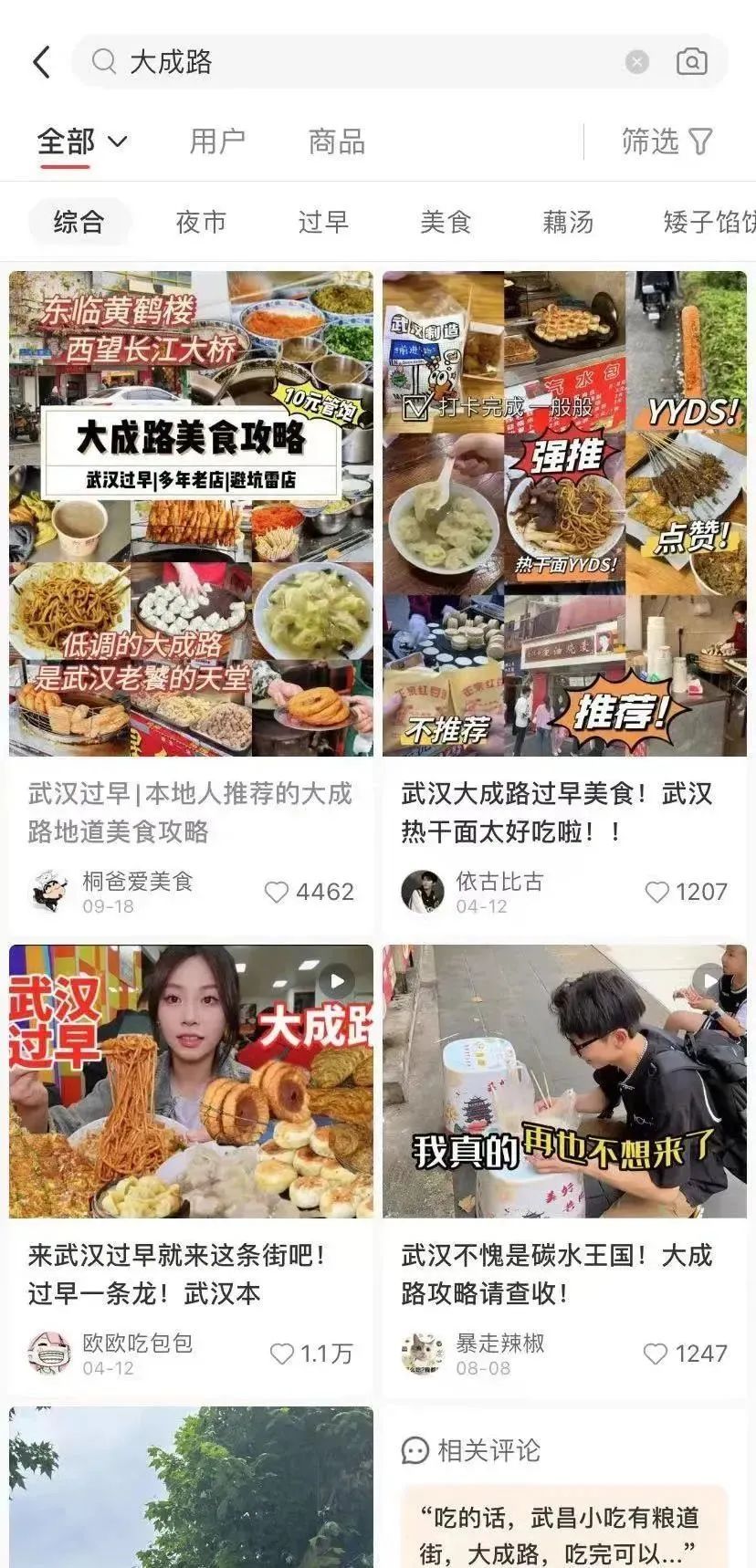
Task: Select the 综合 chip
Action: click(x=79, y=222)
